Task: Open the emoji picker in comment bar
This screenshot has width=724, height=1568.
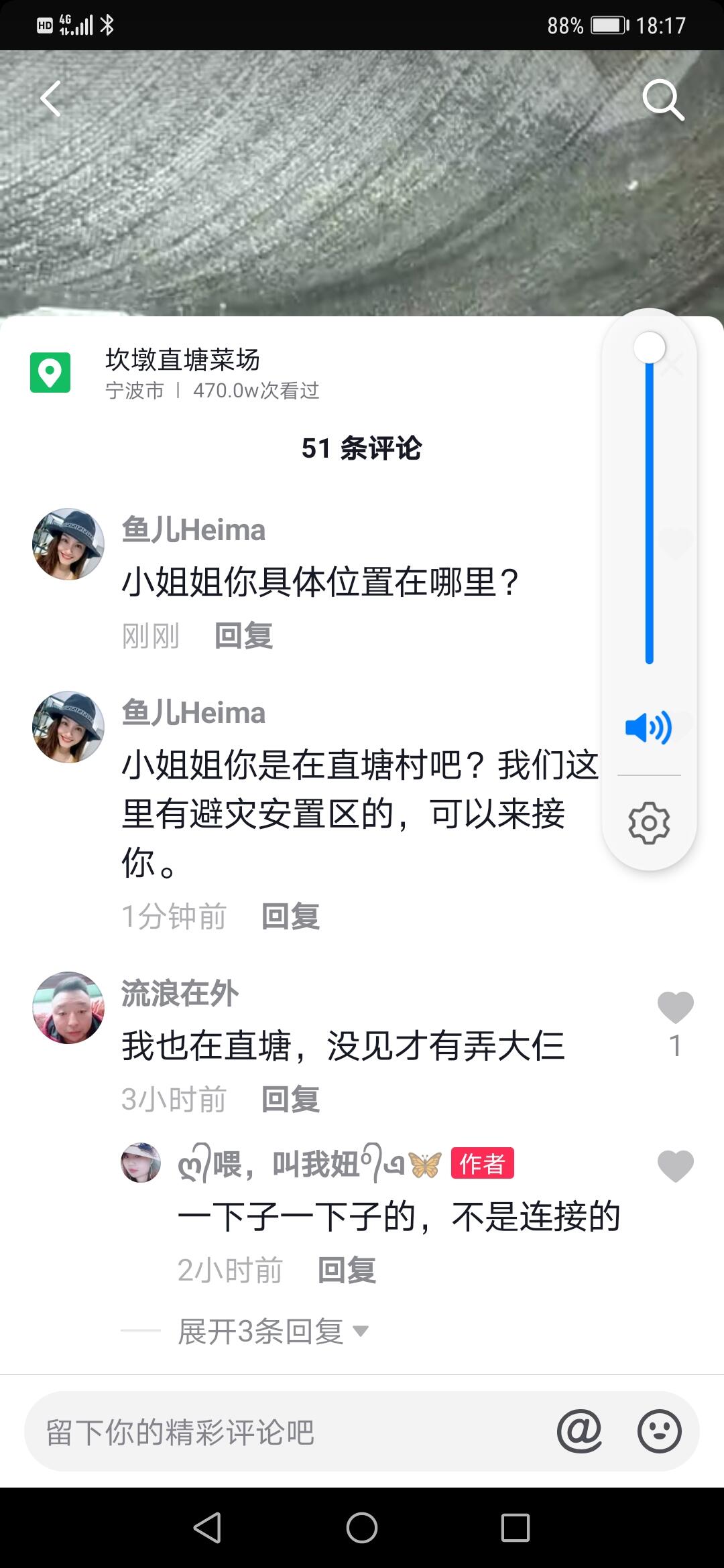Action: [659, 1431]
